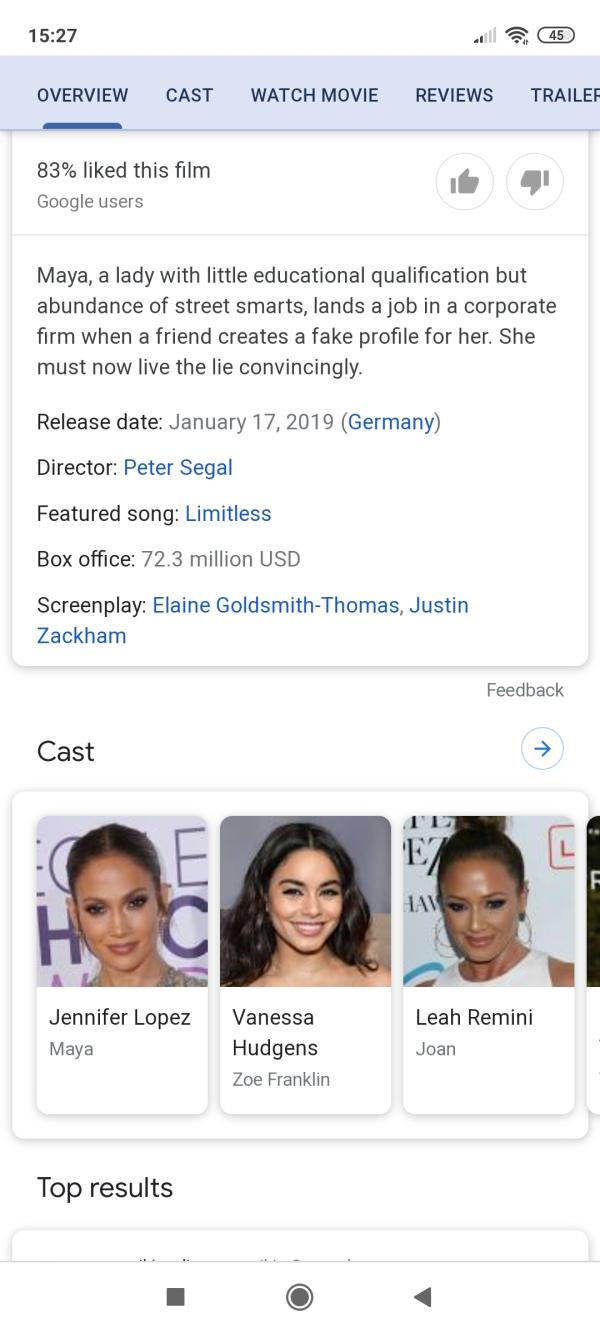Go back using the system back button
The image size is (600, 1332).
[422, 1297]
